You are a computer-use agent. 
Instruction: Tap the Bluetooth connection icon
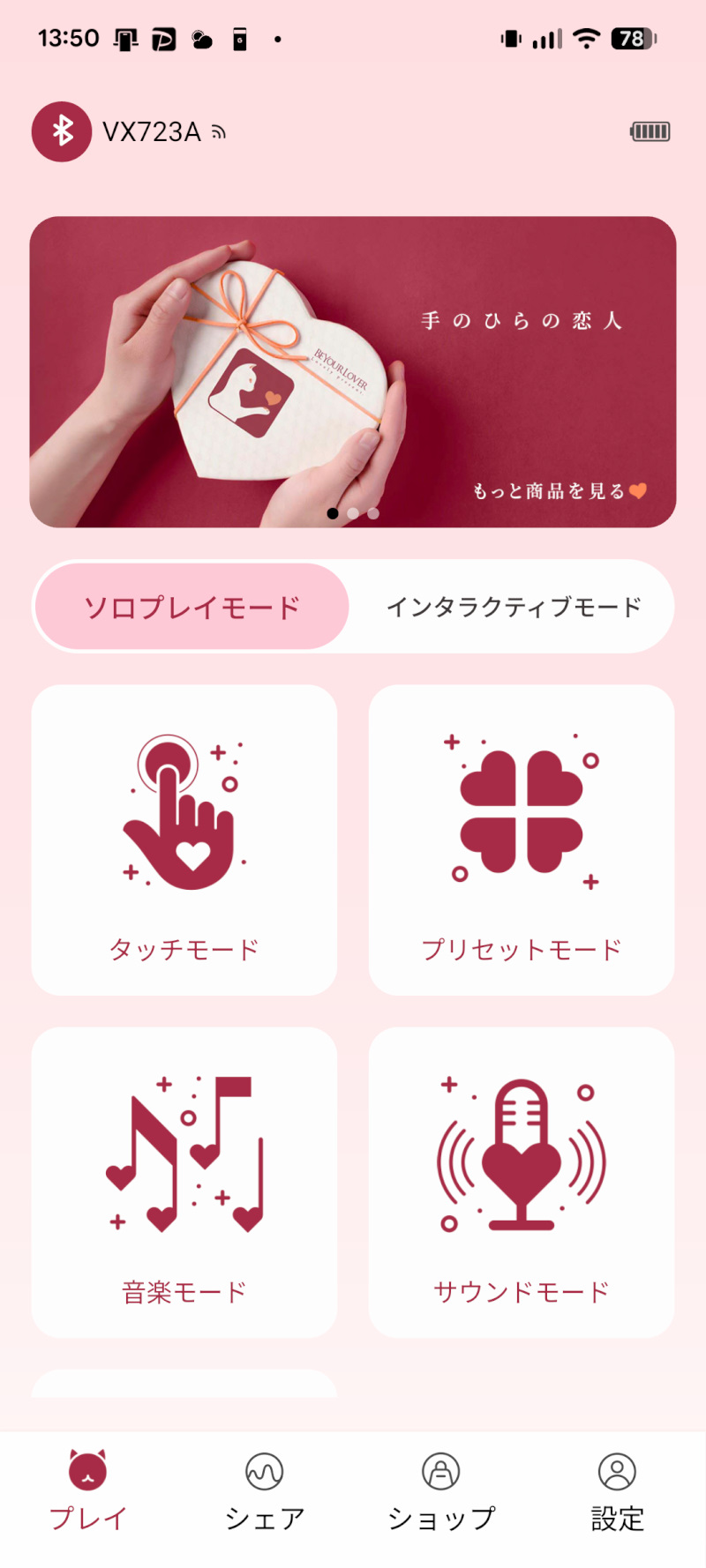pyautogui.click(x=62, y=132)
